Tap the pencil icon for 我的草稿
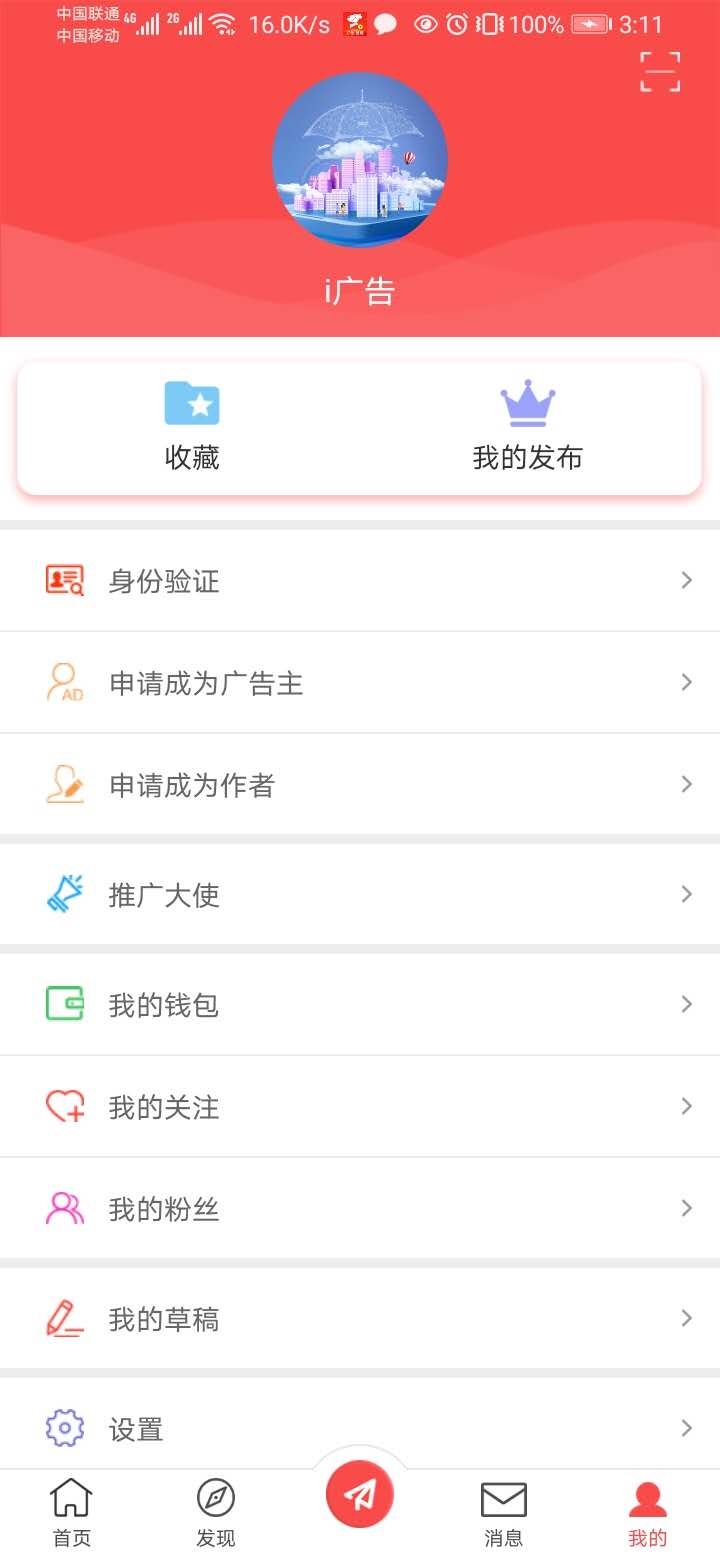 (x=65, y=1317)
